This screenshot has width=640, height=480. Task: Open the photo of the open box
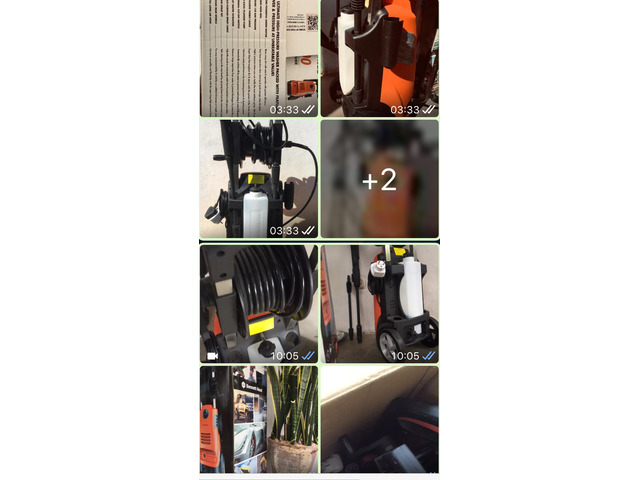pos(379,419)
